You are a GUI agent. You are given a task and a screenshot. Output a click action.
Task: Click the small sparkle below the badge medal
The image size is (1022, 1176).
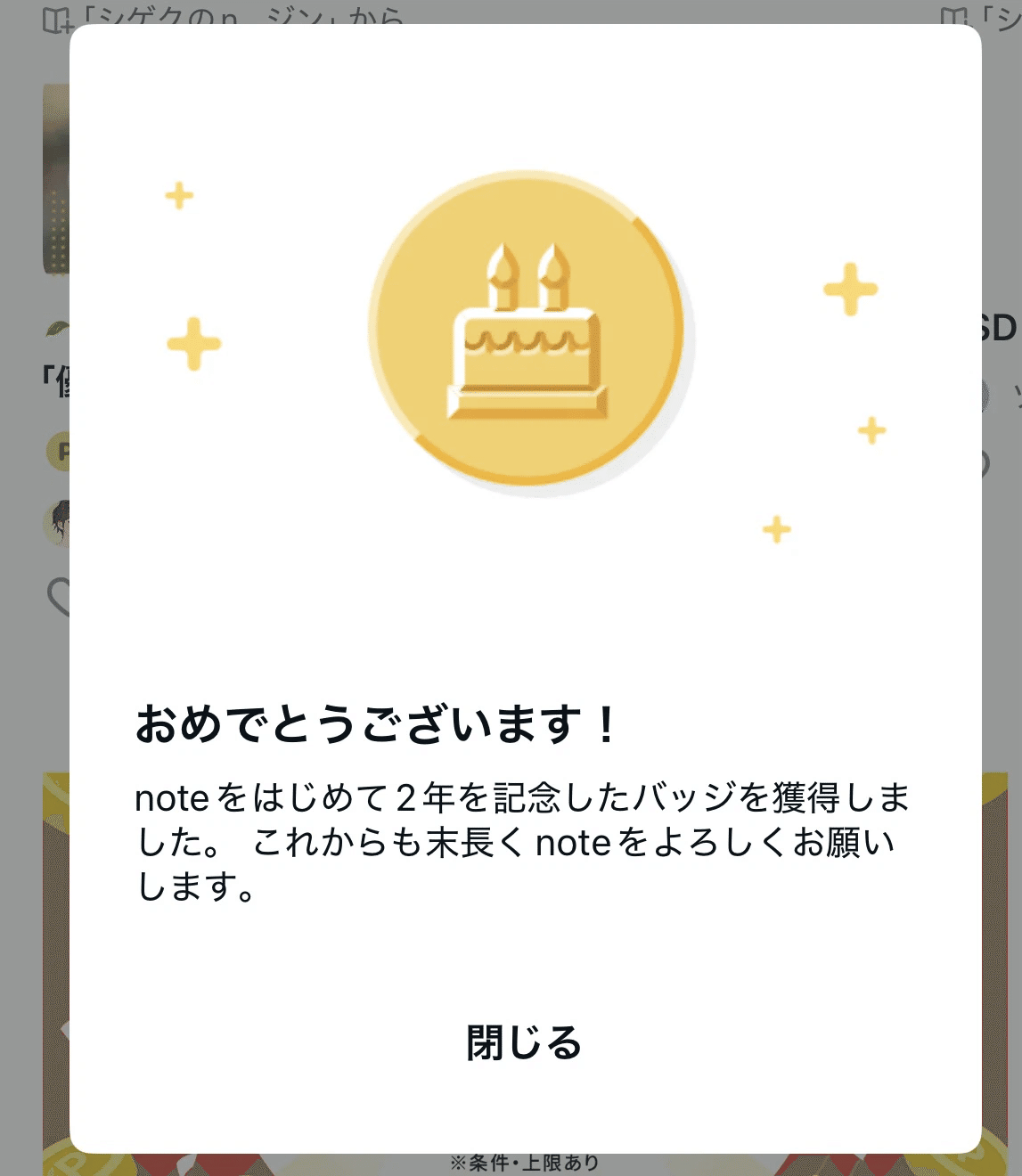pyautogui.click(x=774, y=529)
